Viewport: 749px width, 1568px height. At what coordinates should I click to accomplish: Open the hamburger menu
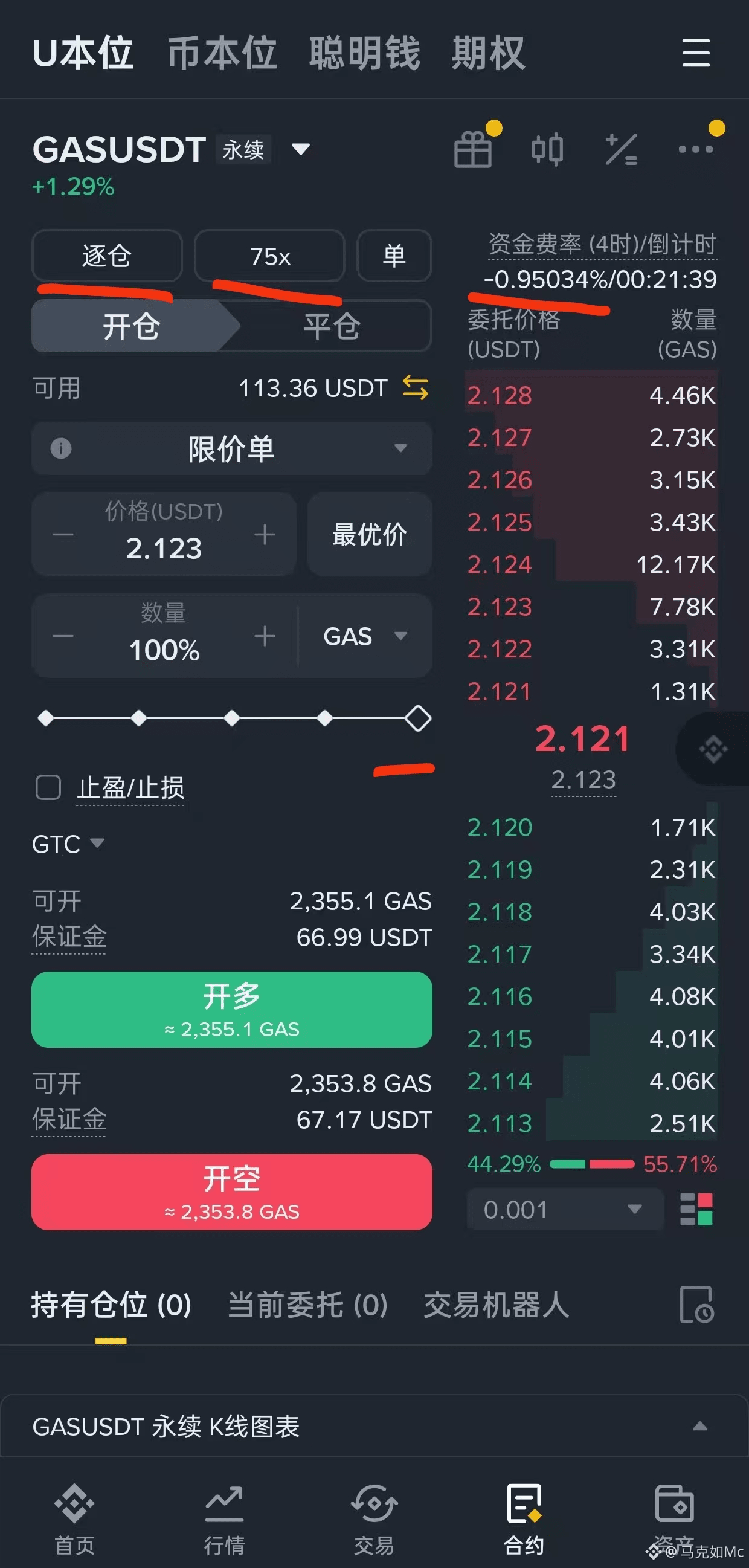[695, 53]
